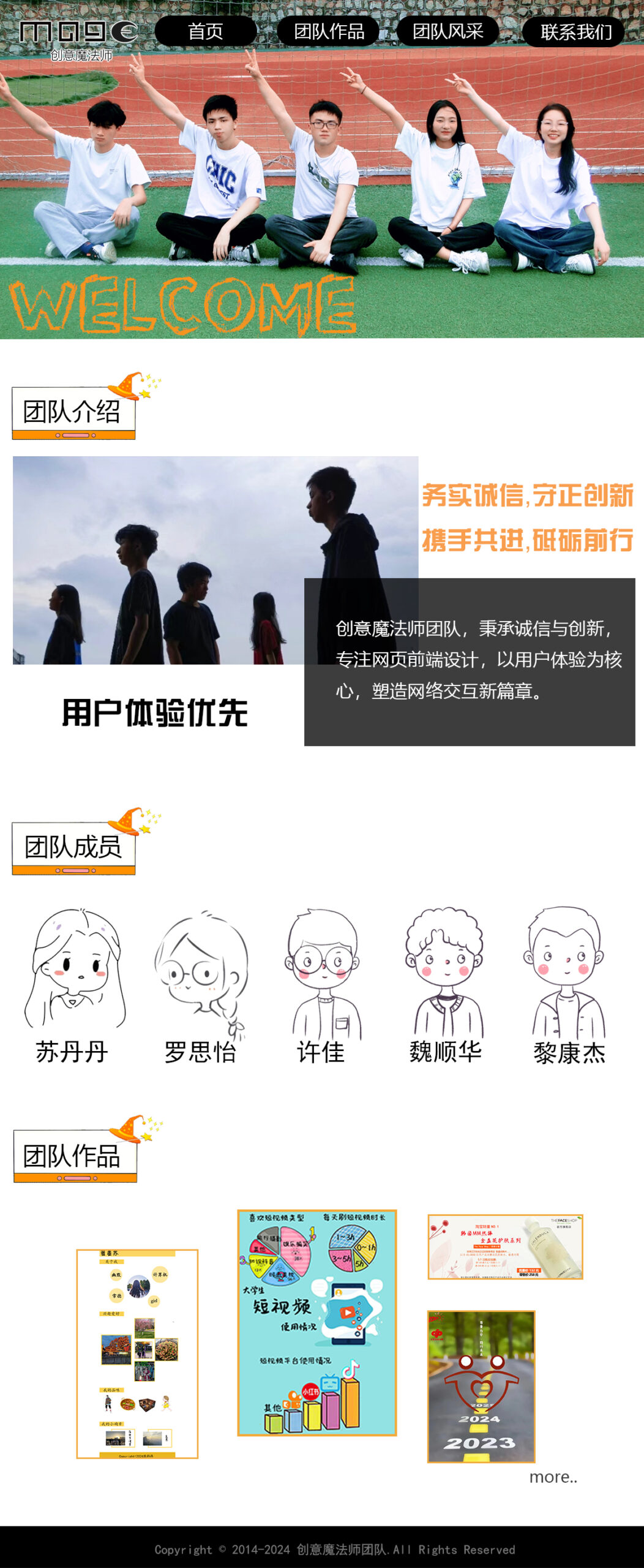Tap the more.. link

point(553,1477)
